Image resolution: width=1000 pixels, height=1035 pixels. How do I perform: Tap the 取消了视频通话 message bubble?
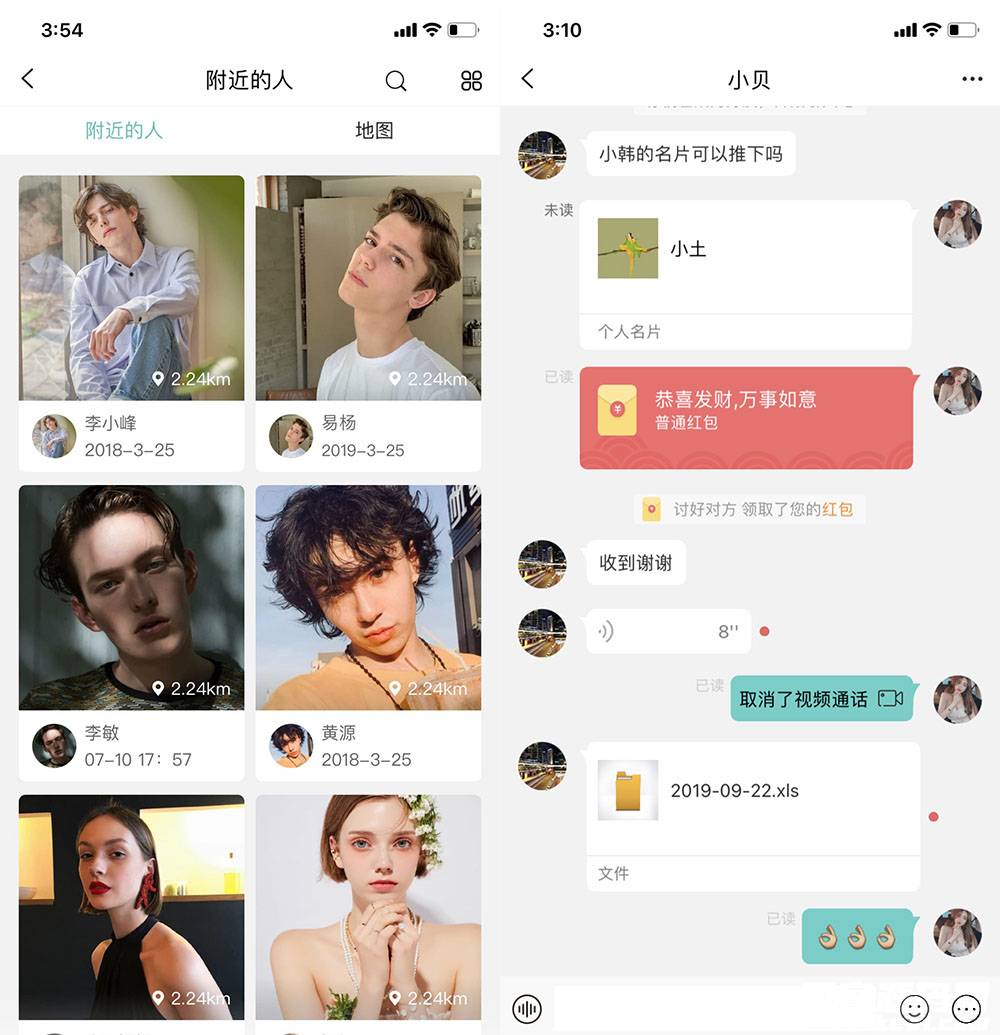(822, 698)
